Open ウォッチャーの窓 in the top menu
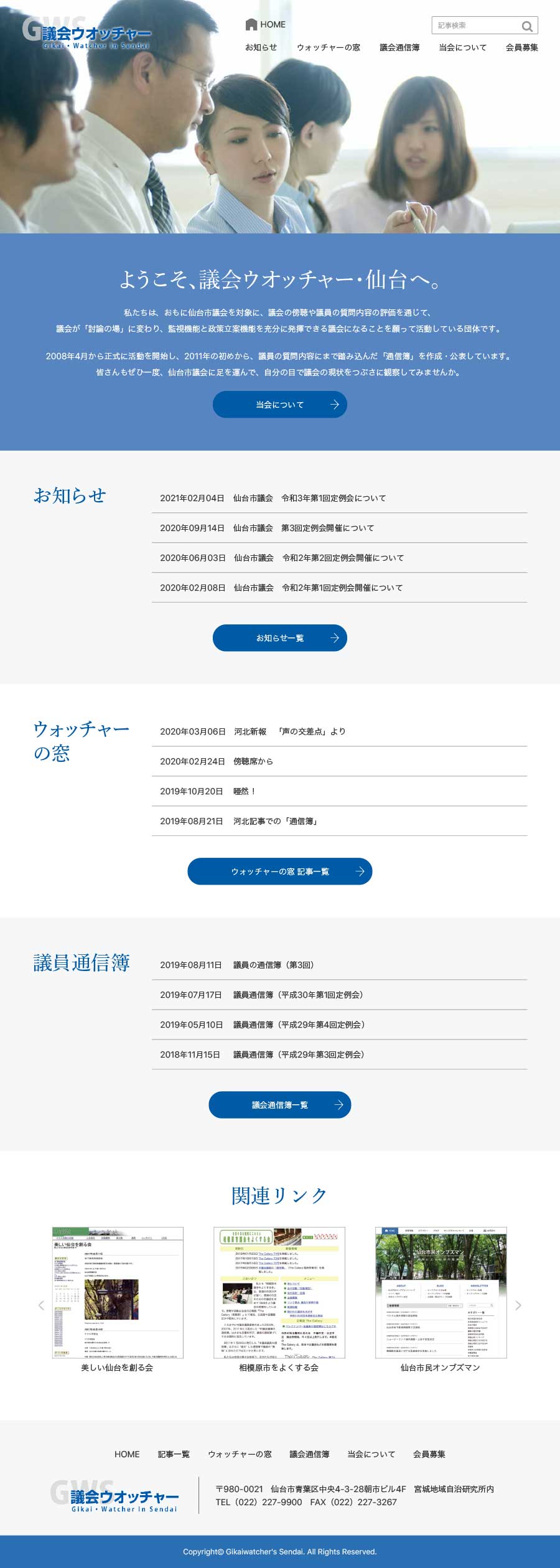 tap(328, 47)
